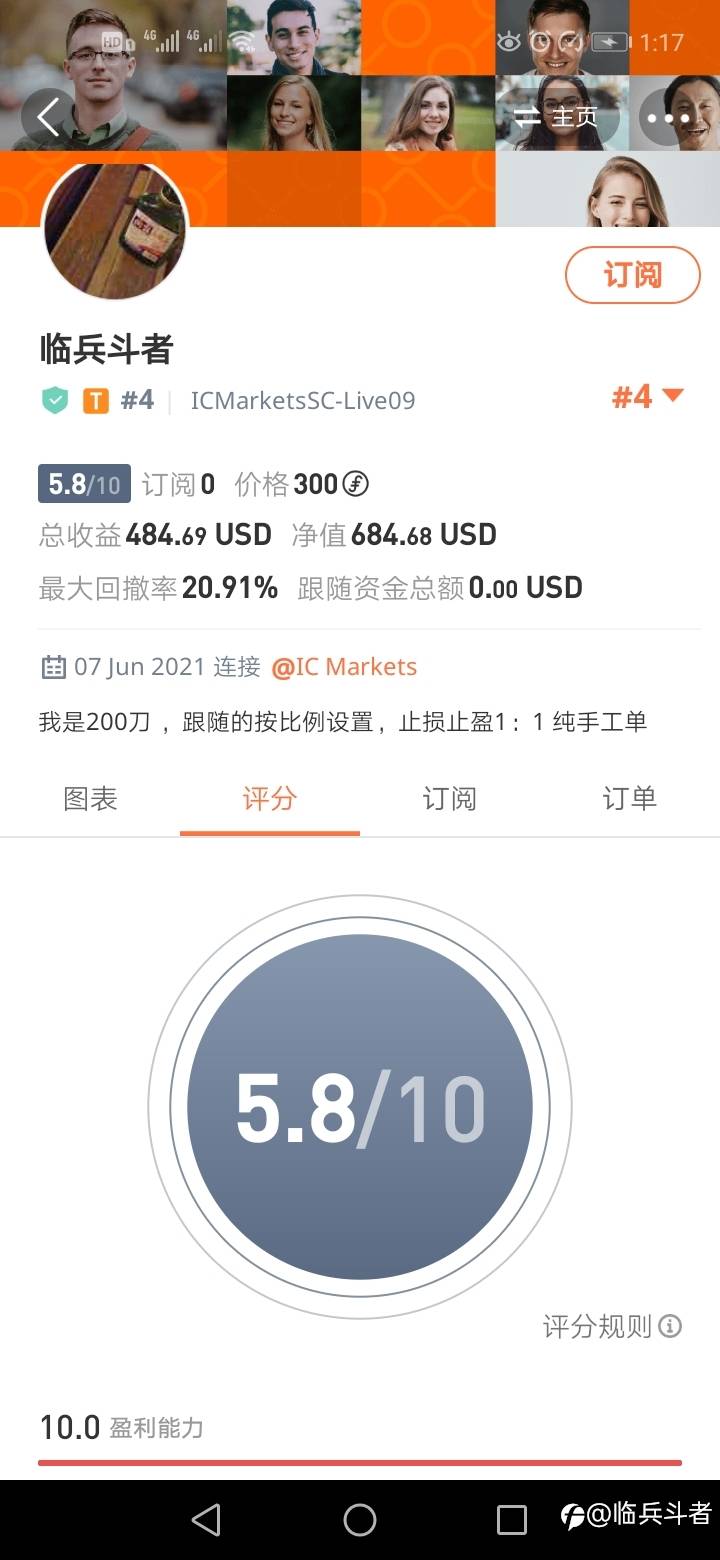Tap the system home button
The image size is (720, 1560).
pos(360,1520)
